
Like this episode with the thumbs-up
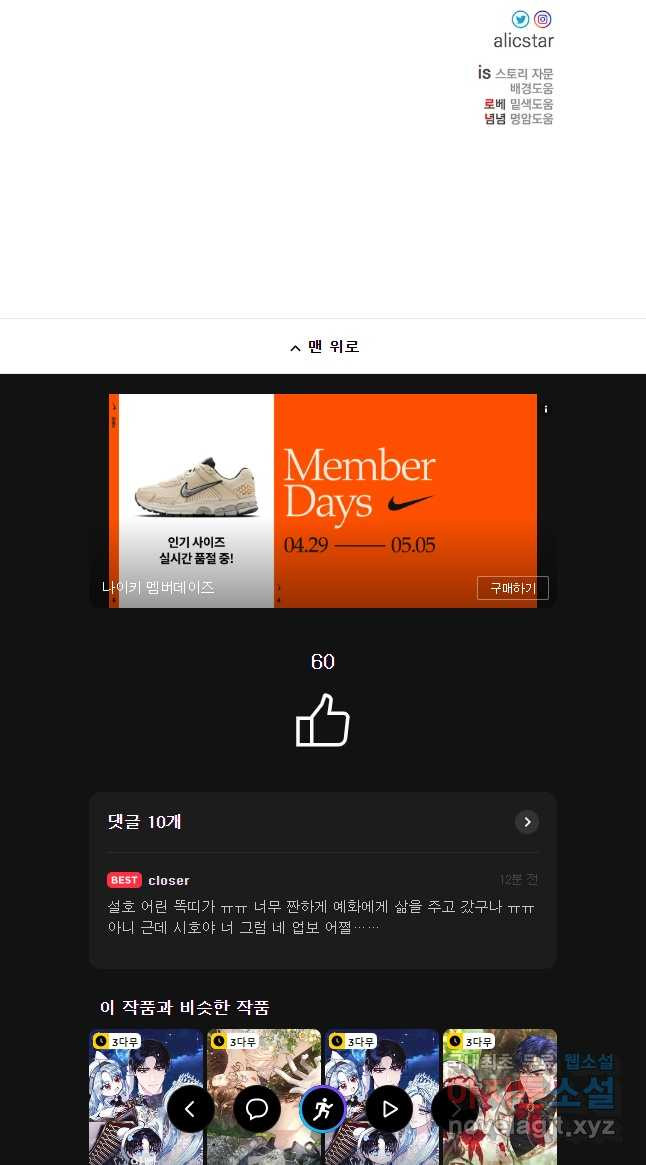(323, 720)
